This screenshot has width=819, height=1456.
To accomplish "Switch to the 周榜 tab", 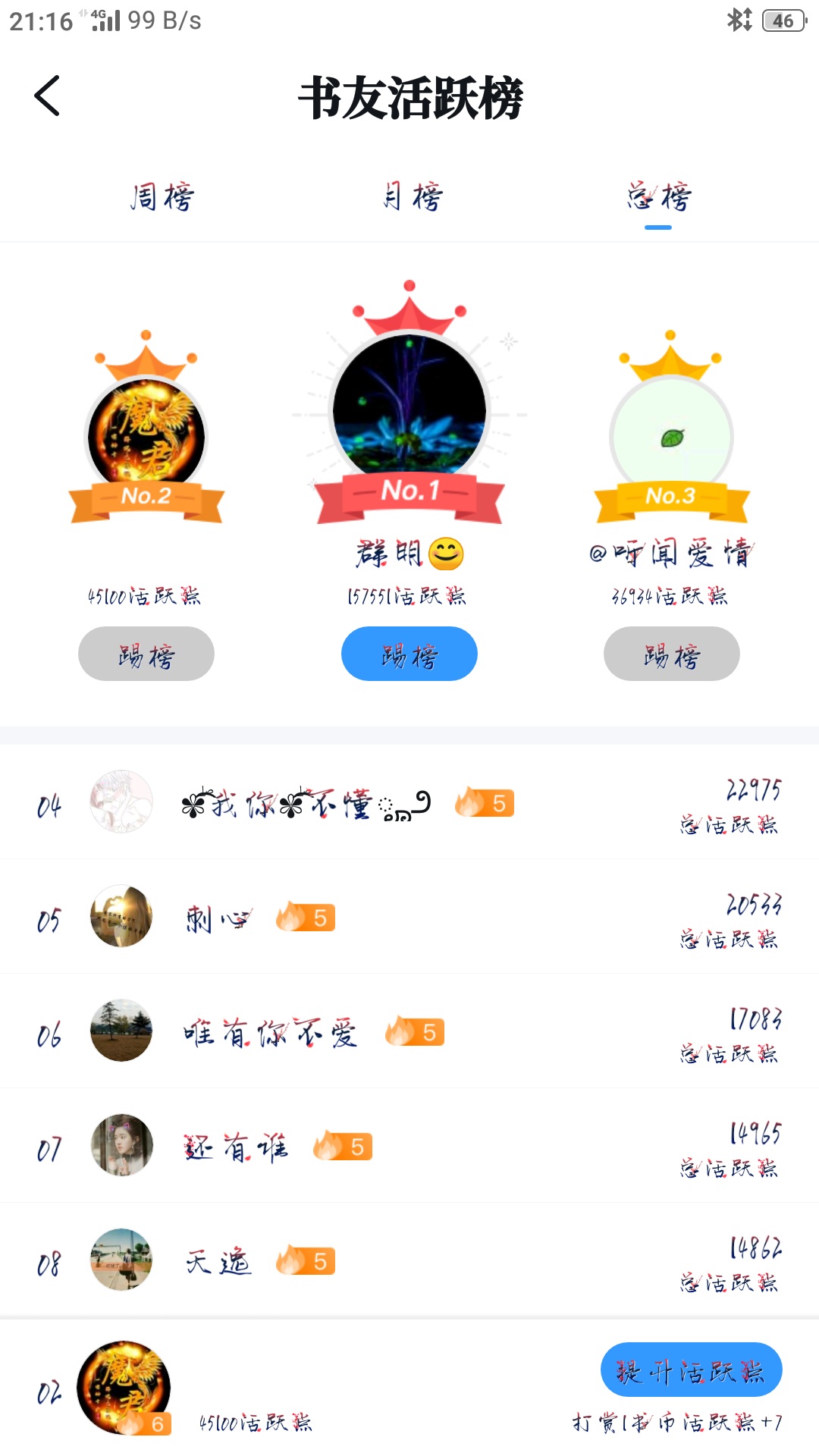I will tap(162, 197).
